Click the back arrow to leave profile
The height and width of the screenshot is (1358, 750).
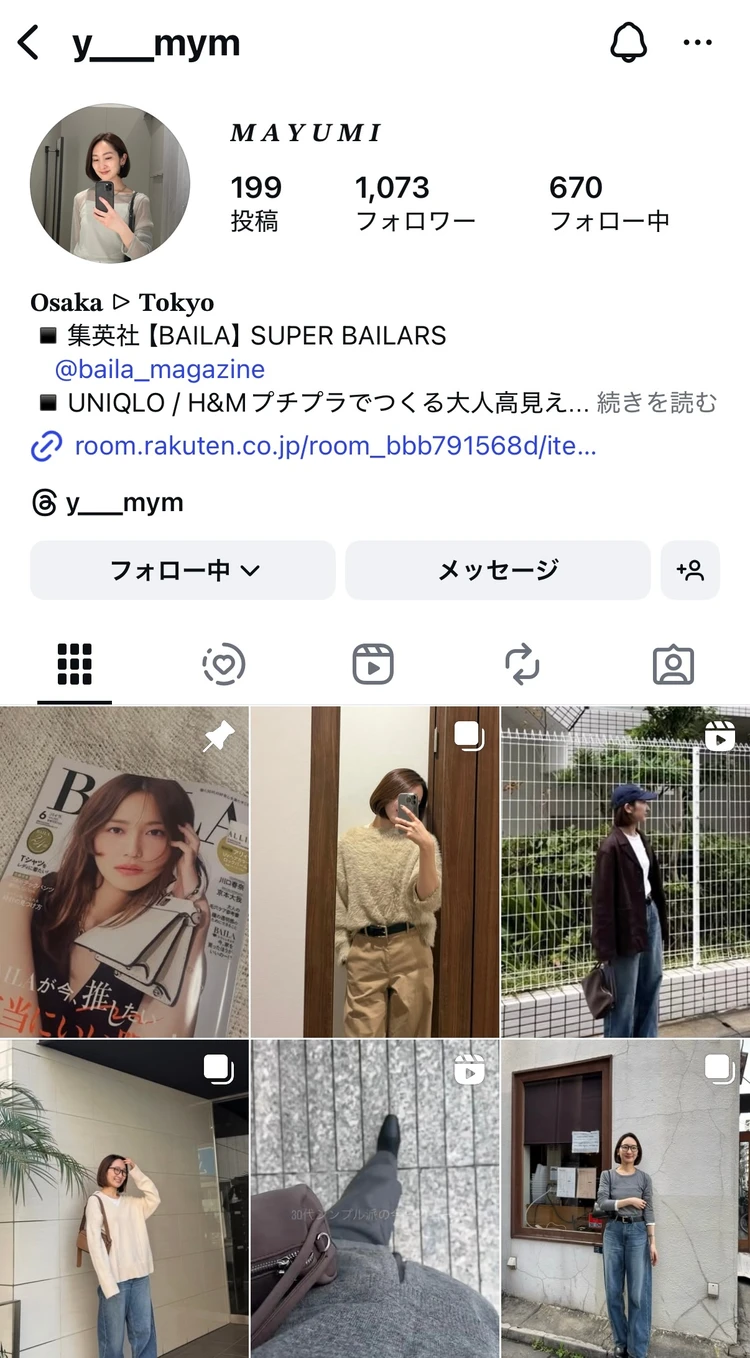[28, 42]
